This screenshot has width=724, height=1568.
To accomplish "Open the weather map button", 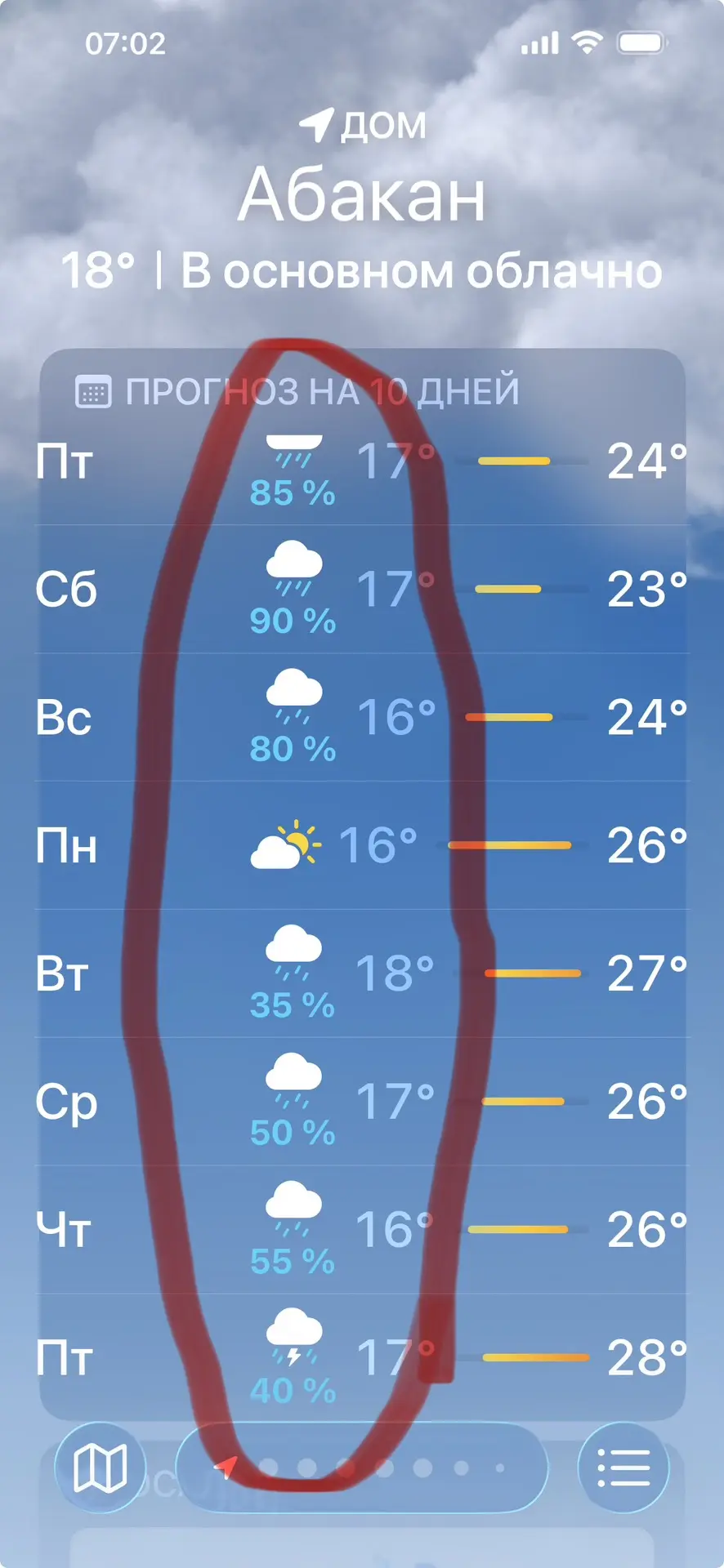I will click(x=100, y=1468).
